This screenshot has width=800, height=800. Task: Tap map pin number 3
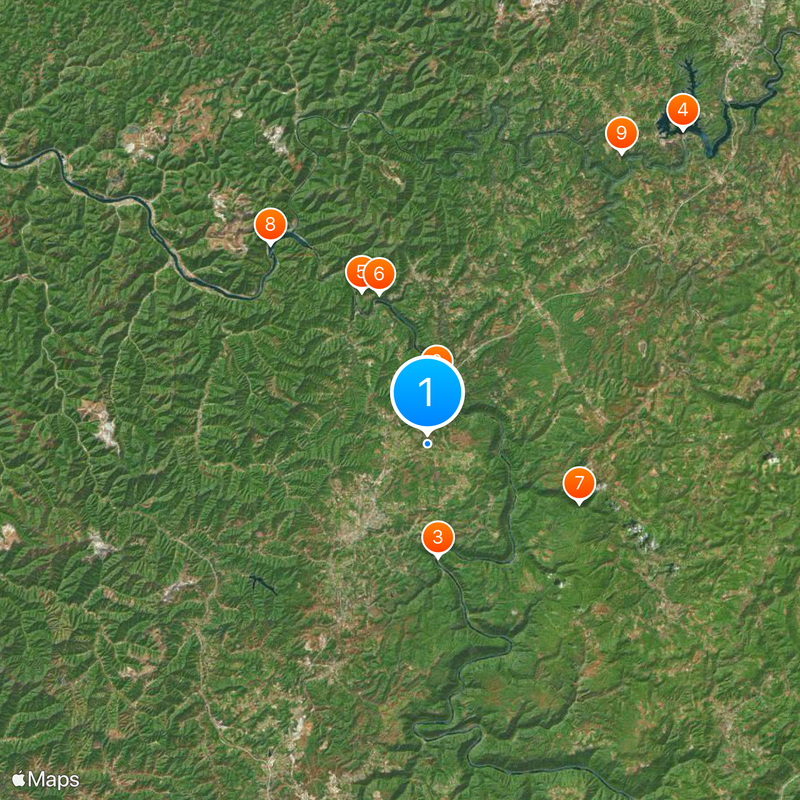click(437, 537)
